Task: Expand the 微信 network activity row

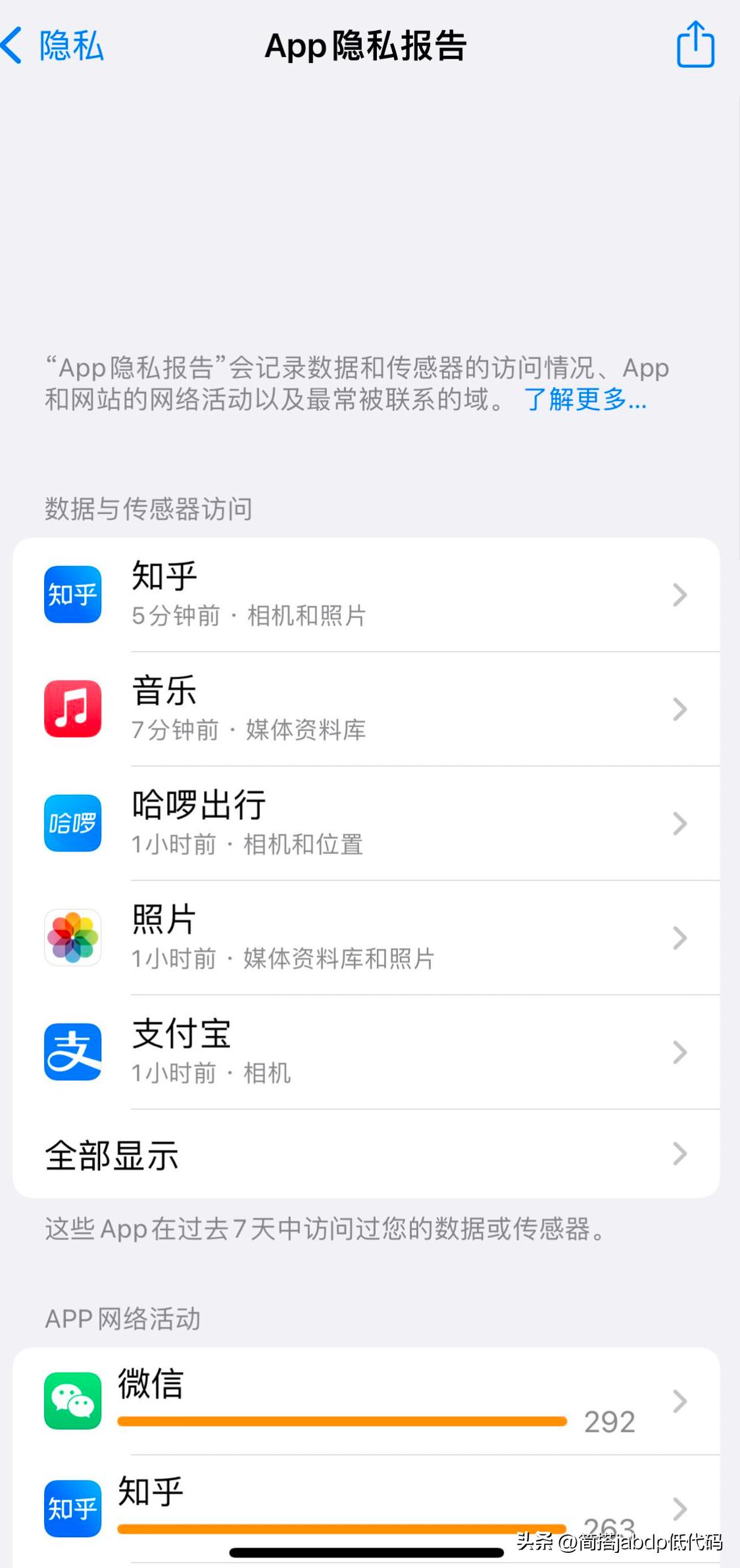Action: pos(681,1400)
